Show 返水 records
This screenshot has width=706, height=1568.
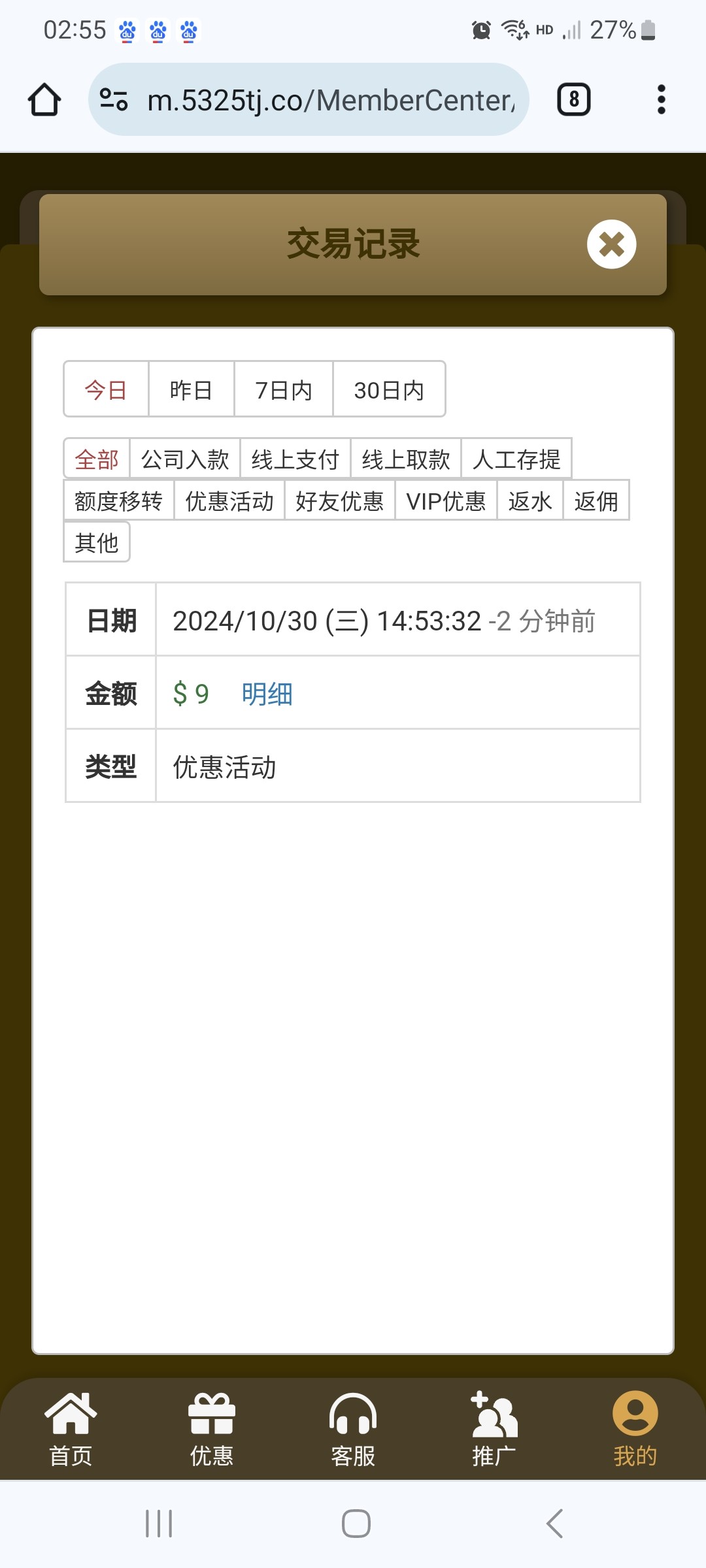530,501
